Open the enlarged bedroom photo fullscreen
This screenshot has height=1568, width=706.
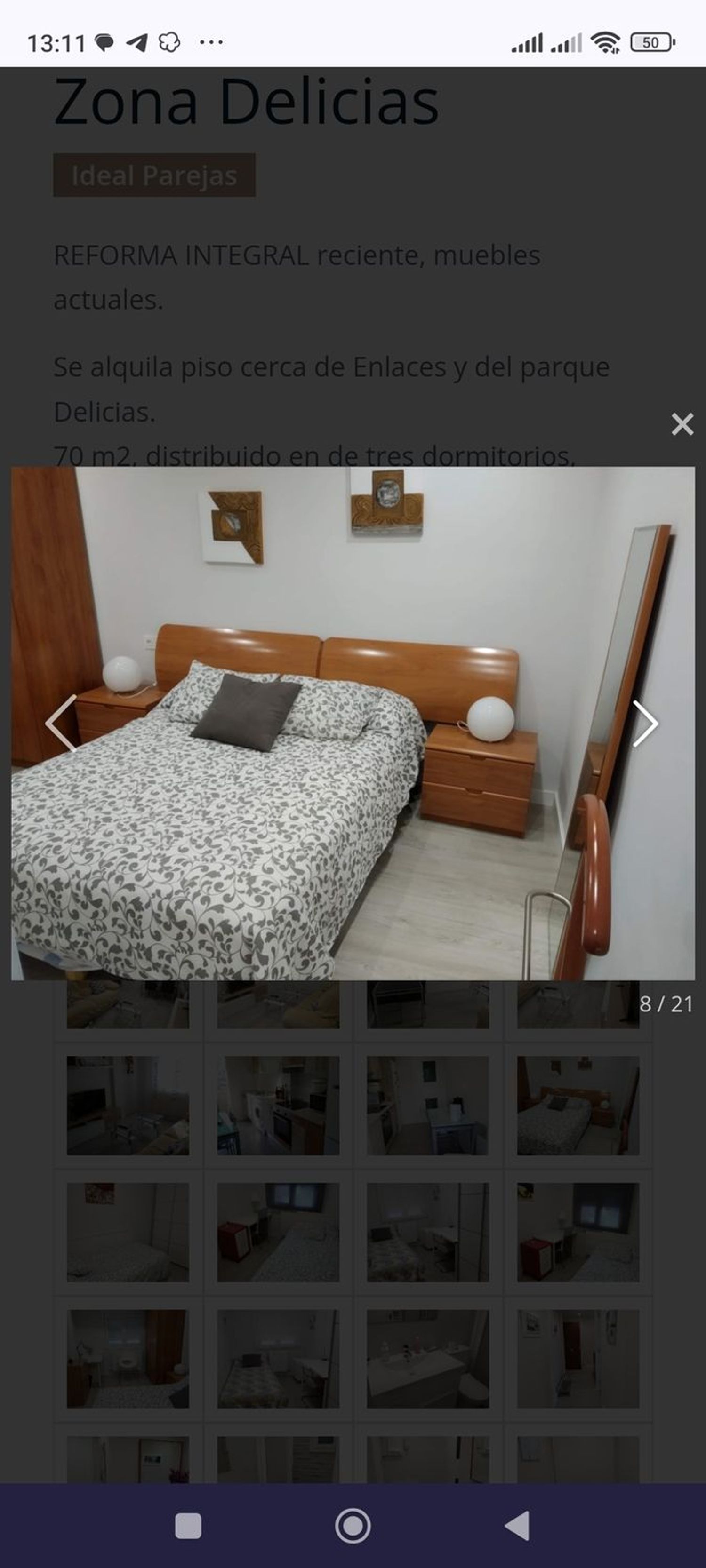click(x=353, y=731)
